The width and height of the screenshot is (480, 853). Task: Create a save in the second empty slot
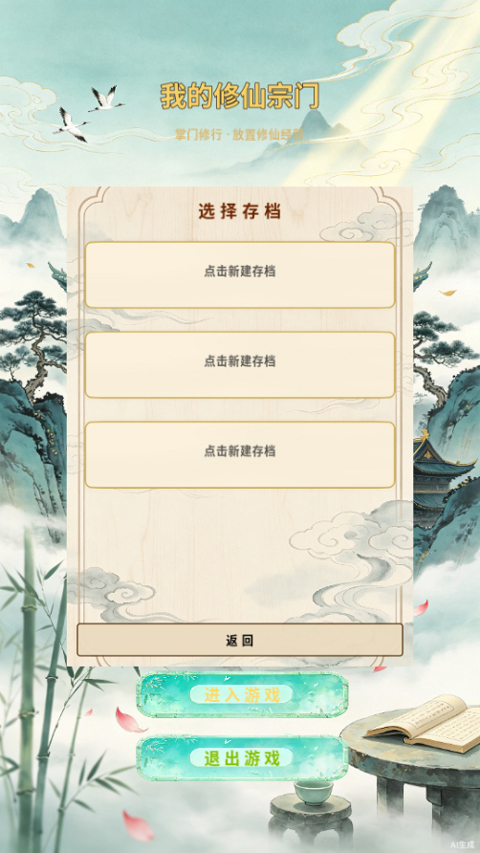click(x=240, y=365)
